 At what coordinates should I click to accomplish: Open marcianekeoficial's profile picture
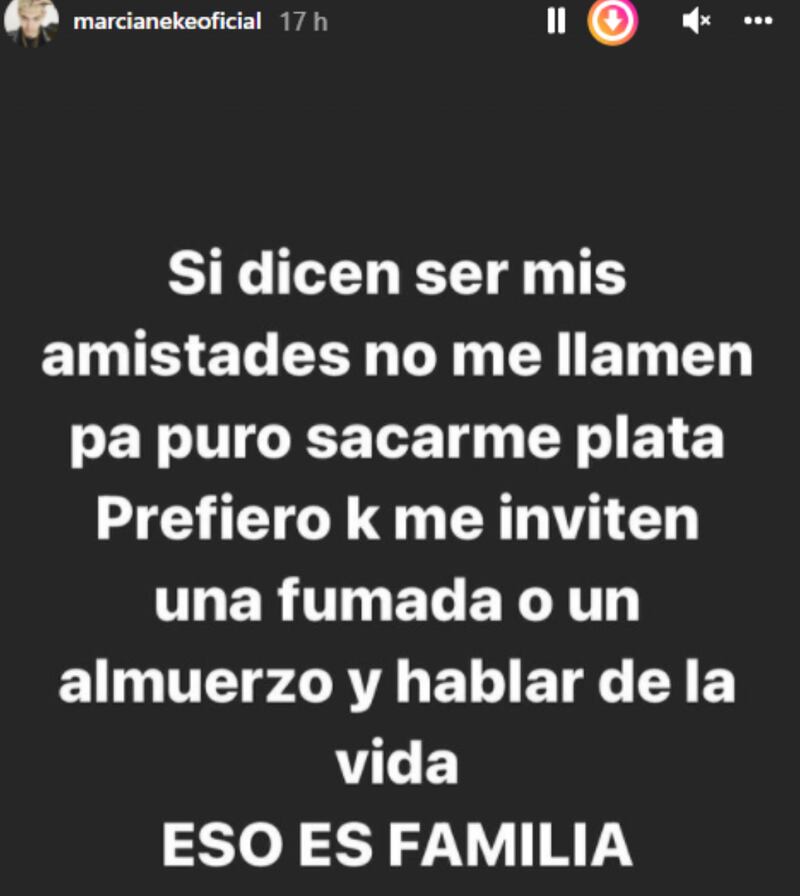[31, 21]
